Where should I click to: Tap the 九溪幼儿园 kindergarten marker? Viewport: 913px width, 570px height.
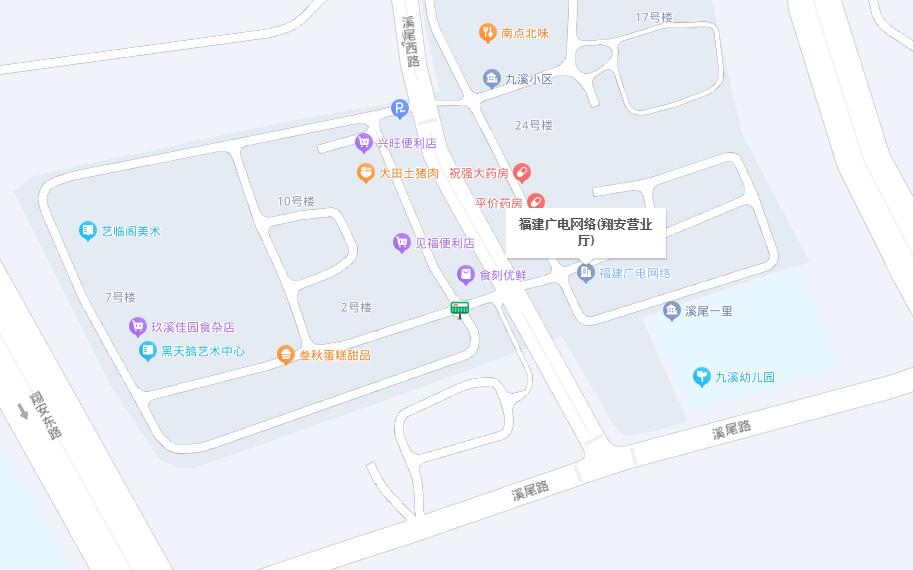(702, 377)
